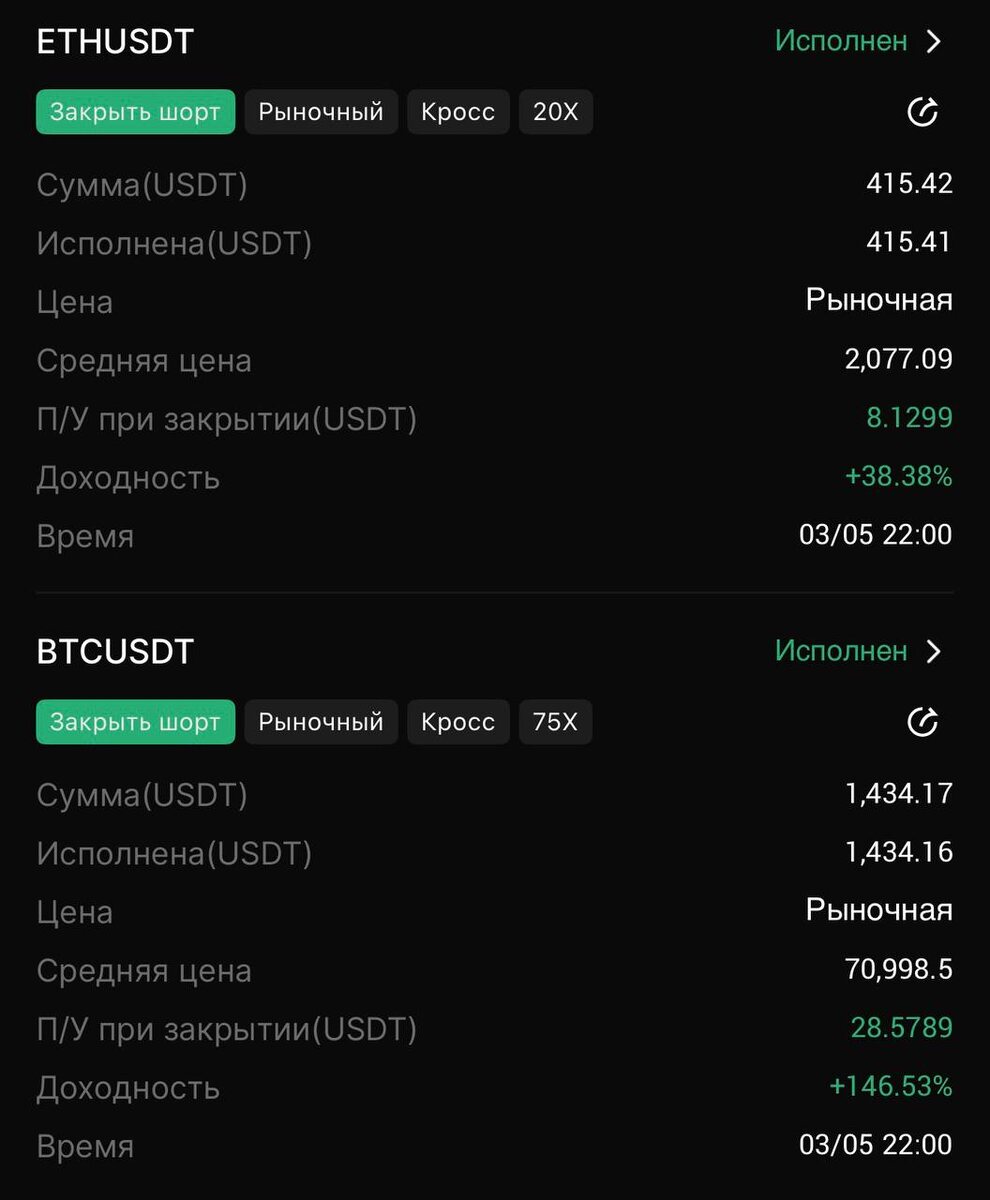Click the Рыночный tag under BTCUSDT
The height and width of the screenshot is (1200, 990).
tap(320, 722)
